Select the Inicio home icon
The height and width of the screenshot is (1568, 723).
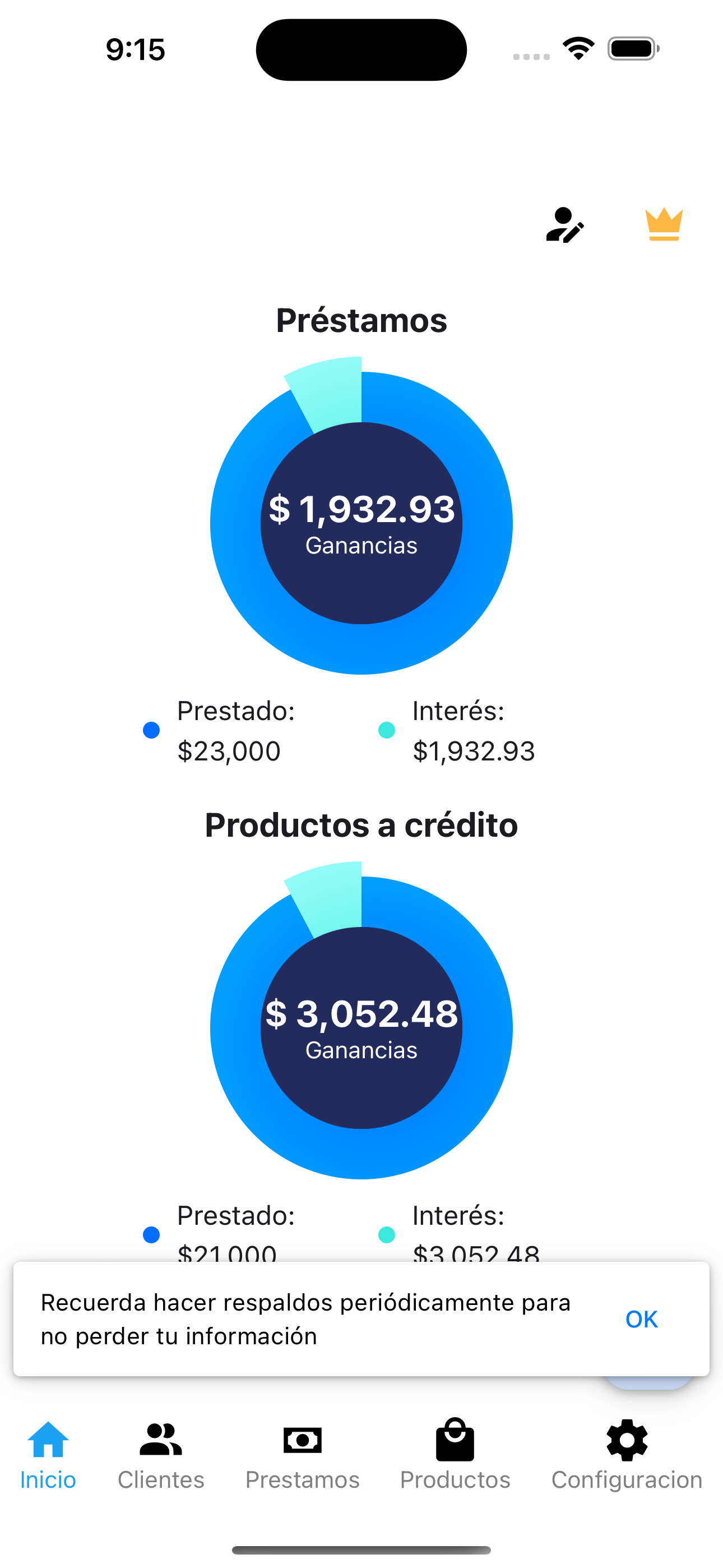(48, 1438)
